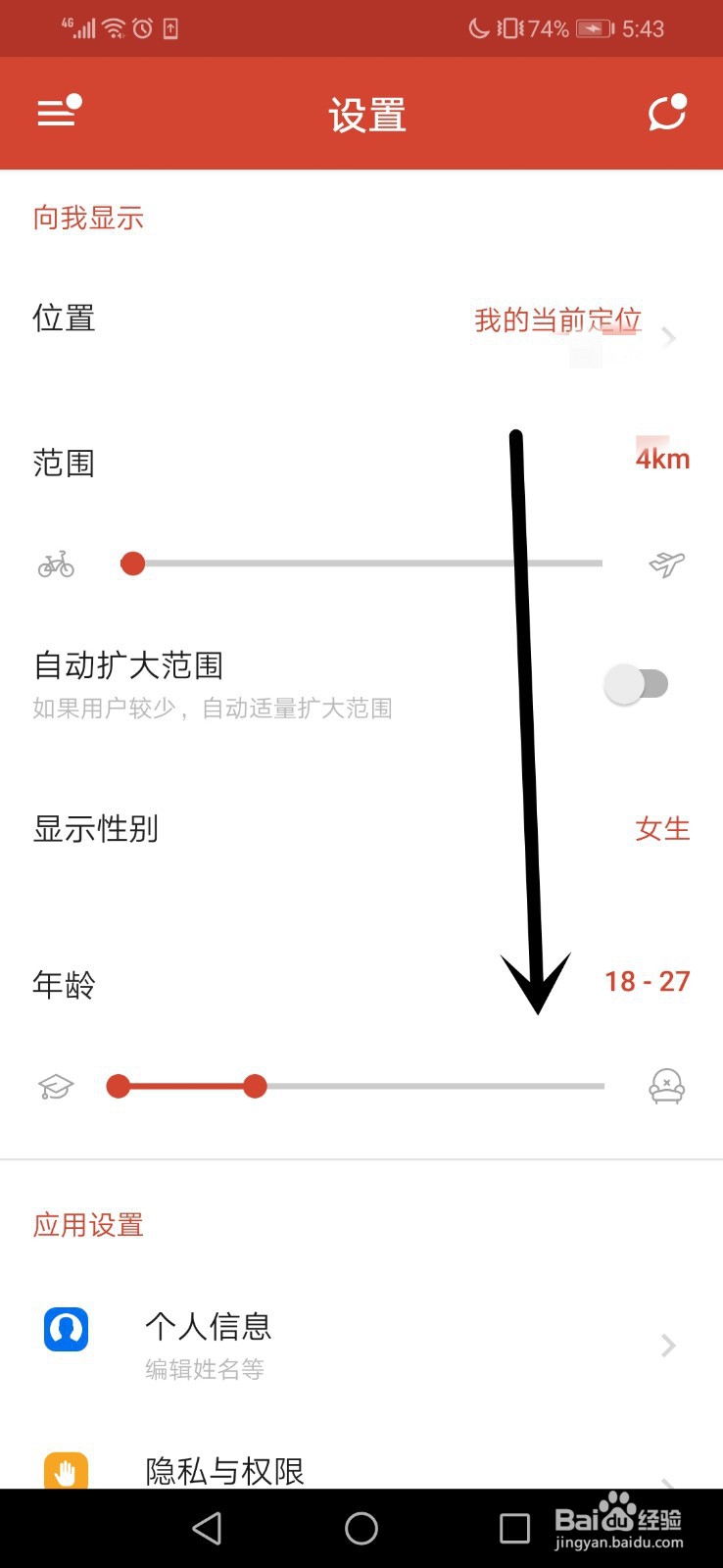Viewport: 723px width, 1568px height.
Task: Open the hamburger navigation menu
Action: (x=56, y=111)
